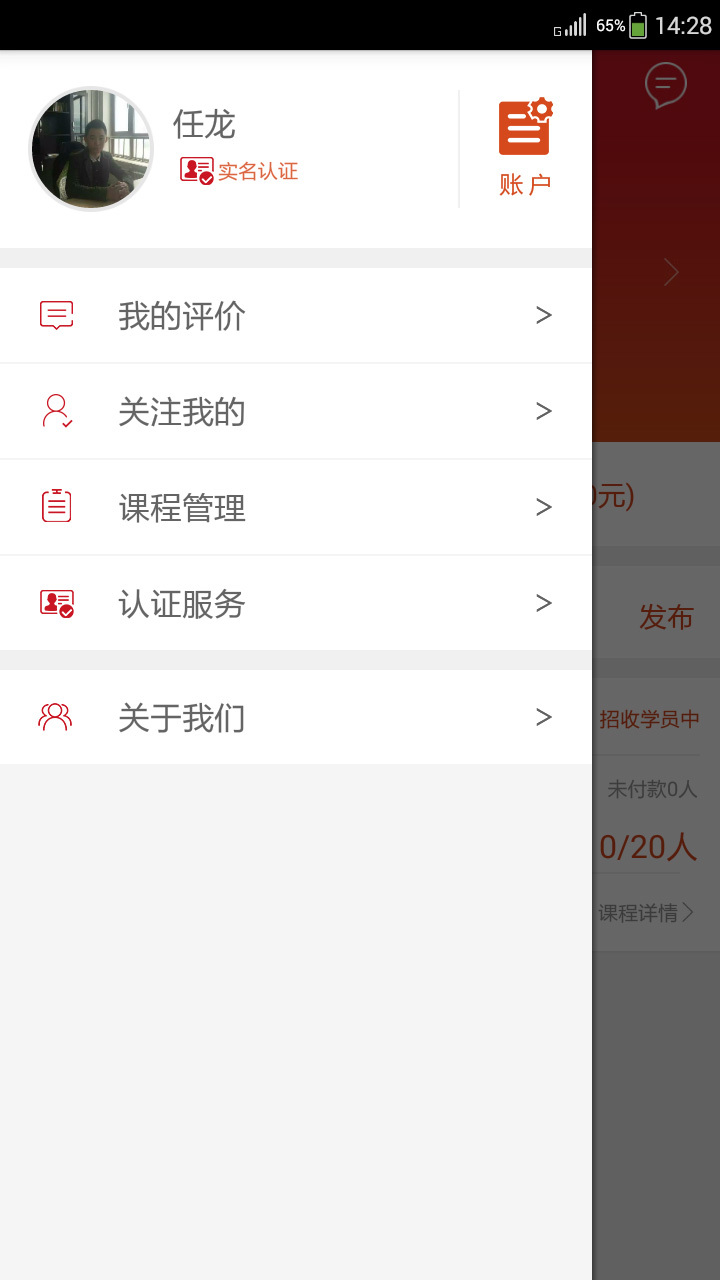Open the 账户 account settings icon
Image resolution: width=720 pixels, height=1280 pixels.
[525, 147]
